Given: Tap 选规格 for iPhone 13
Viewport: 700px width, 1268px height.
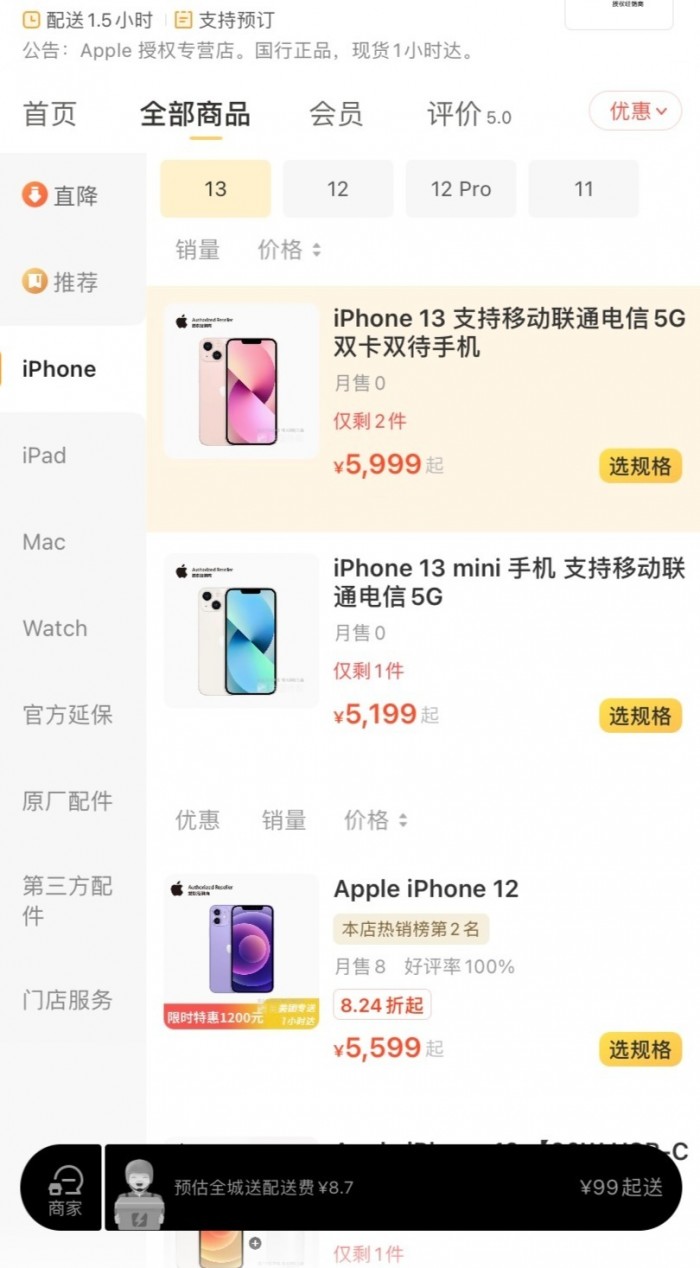Looking at the screenshot, I should (641, 466).
